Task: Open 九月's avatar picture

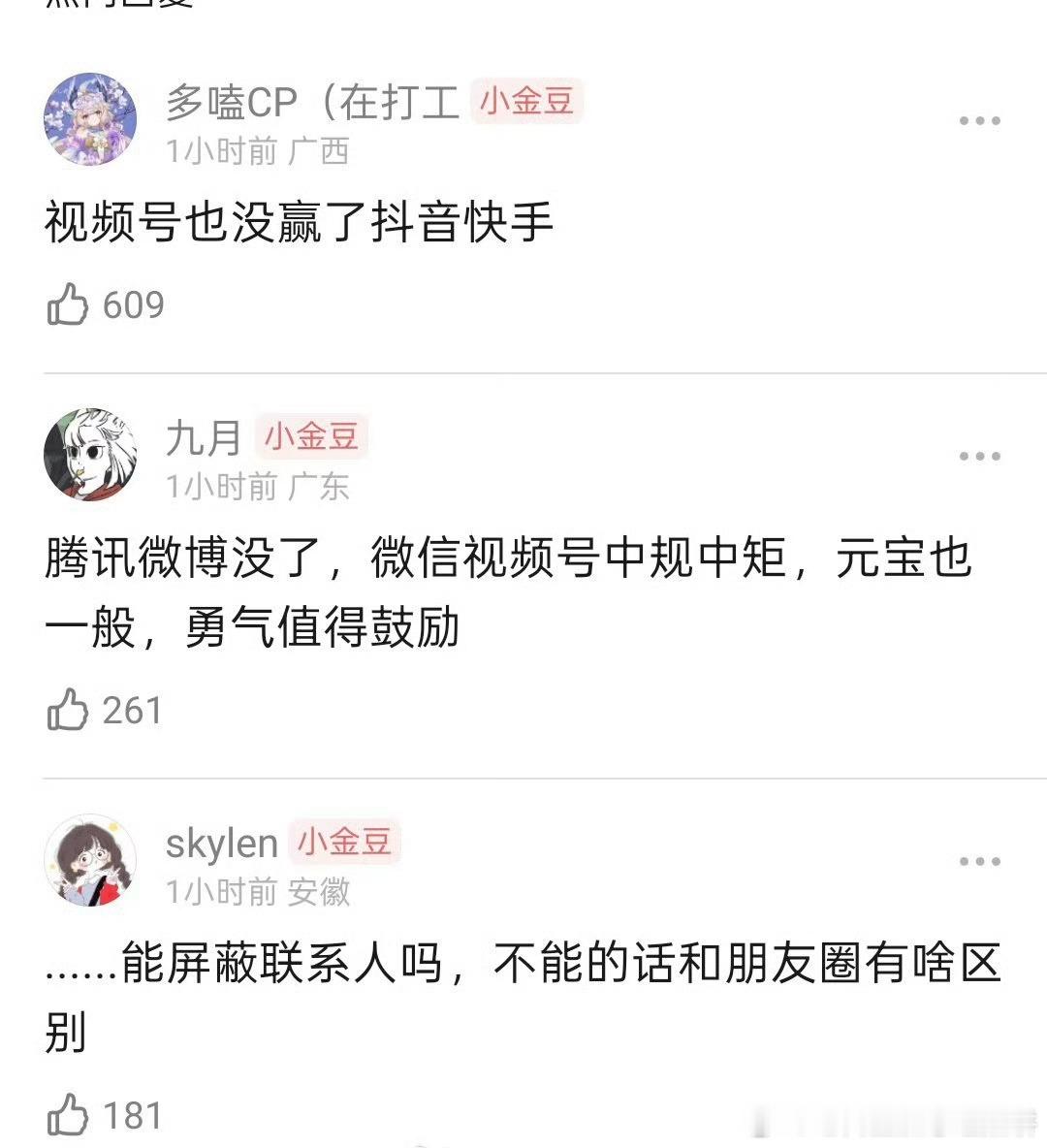Action: pyautogui.click(x=90, y=456)
